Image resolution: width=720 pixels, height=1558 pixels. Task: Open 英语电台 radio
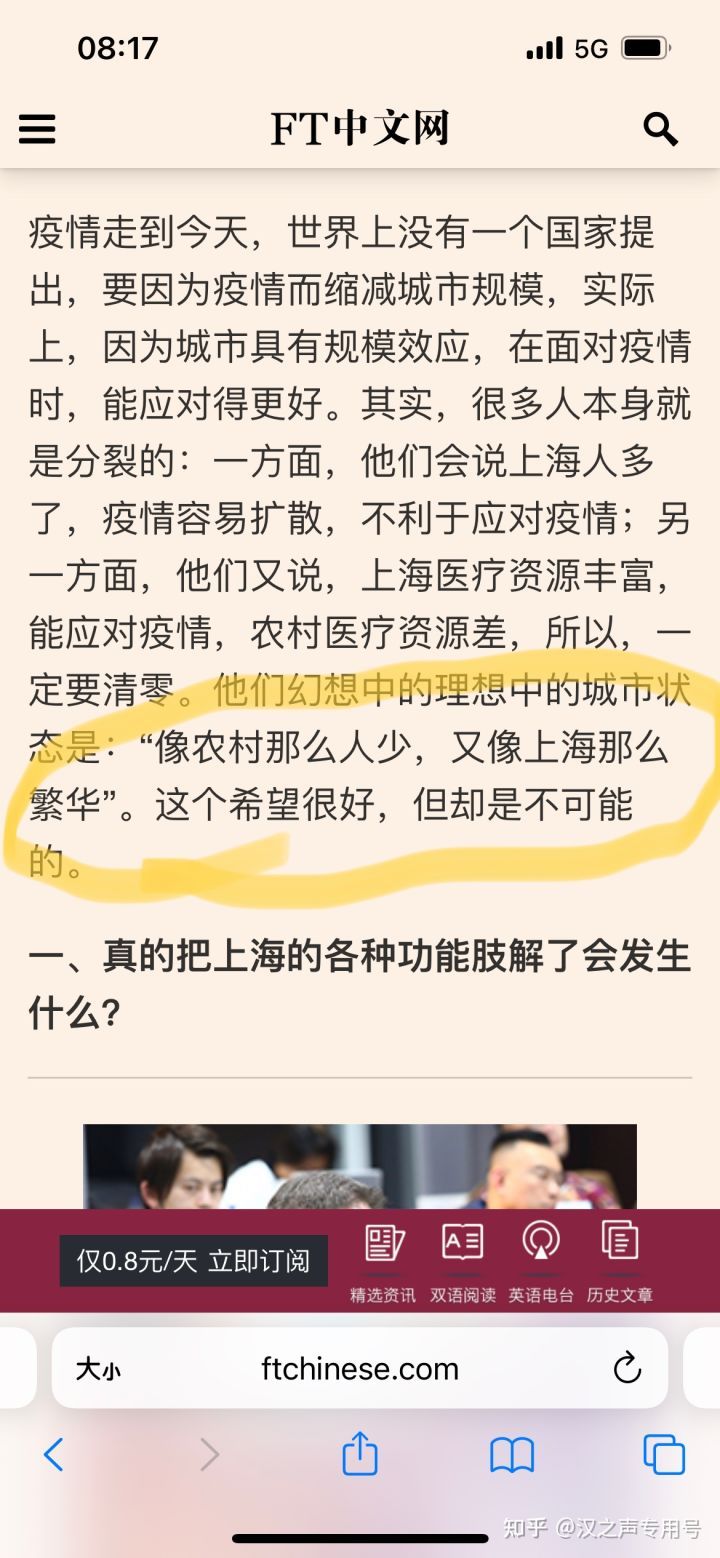(x=541, y=1263)
